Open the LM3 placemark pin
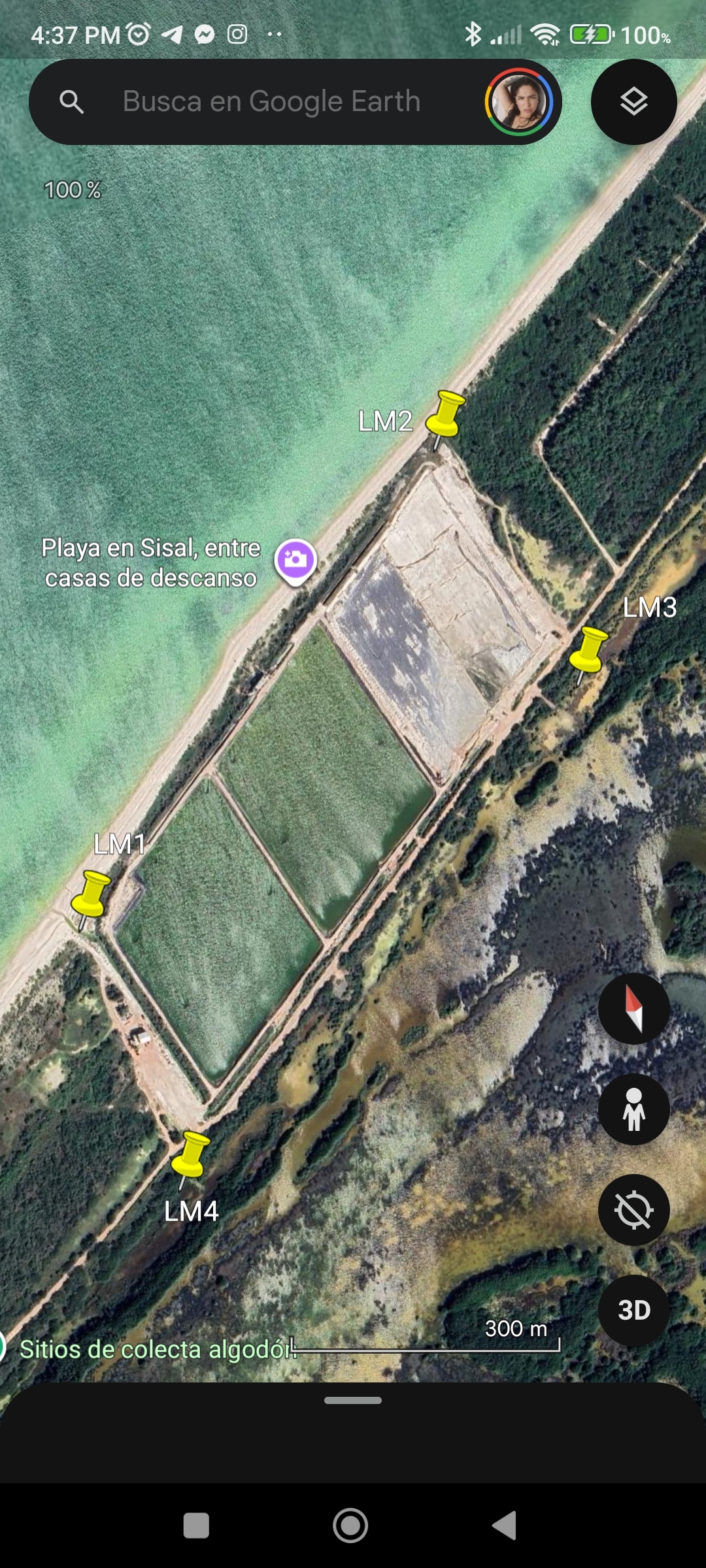706x1568 pixels. pos(589,650)
